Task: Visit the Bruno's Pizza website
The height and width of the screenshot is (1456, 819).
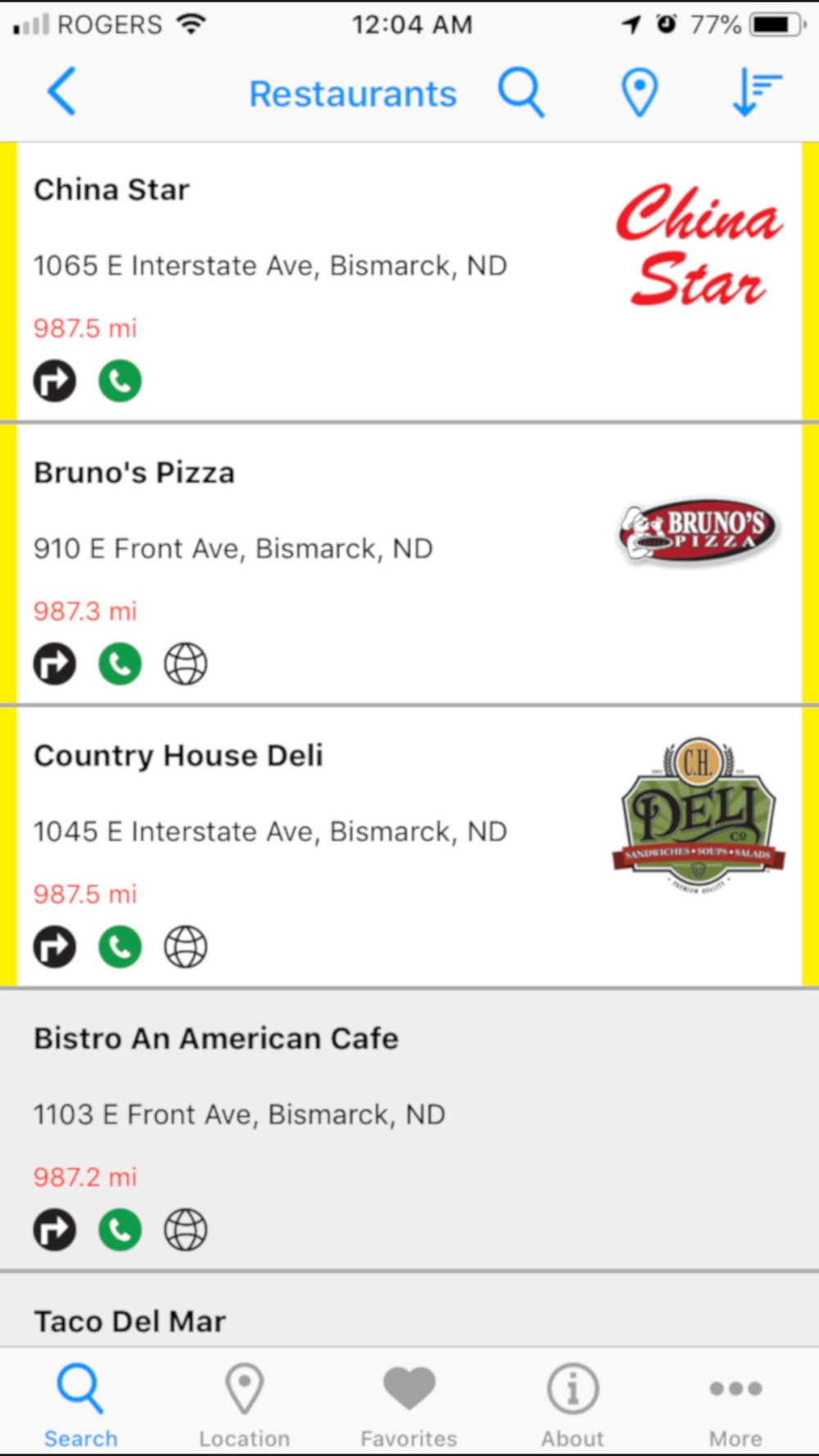Action: point(186,663)
